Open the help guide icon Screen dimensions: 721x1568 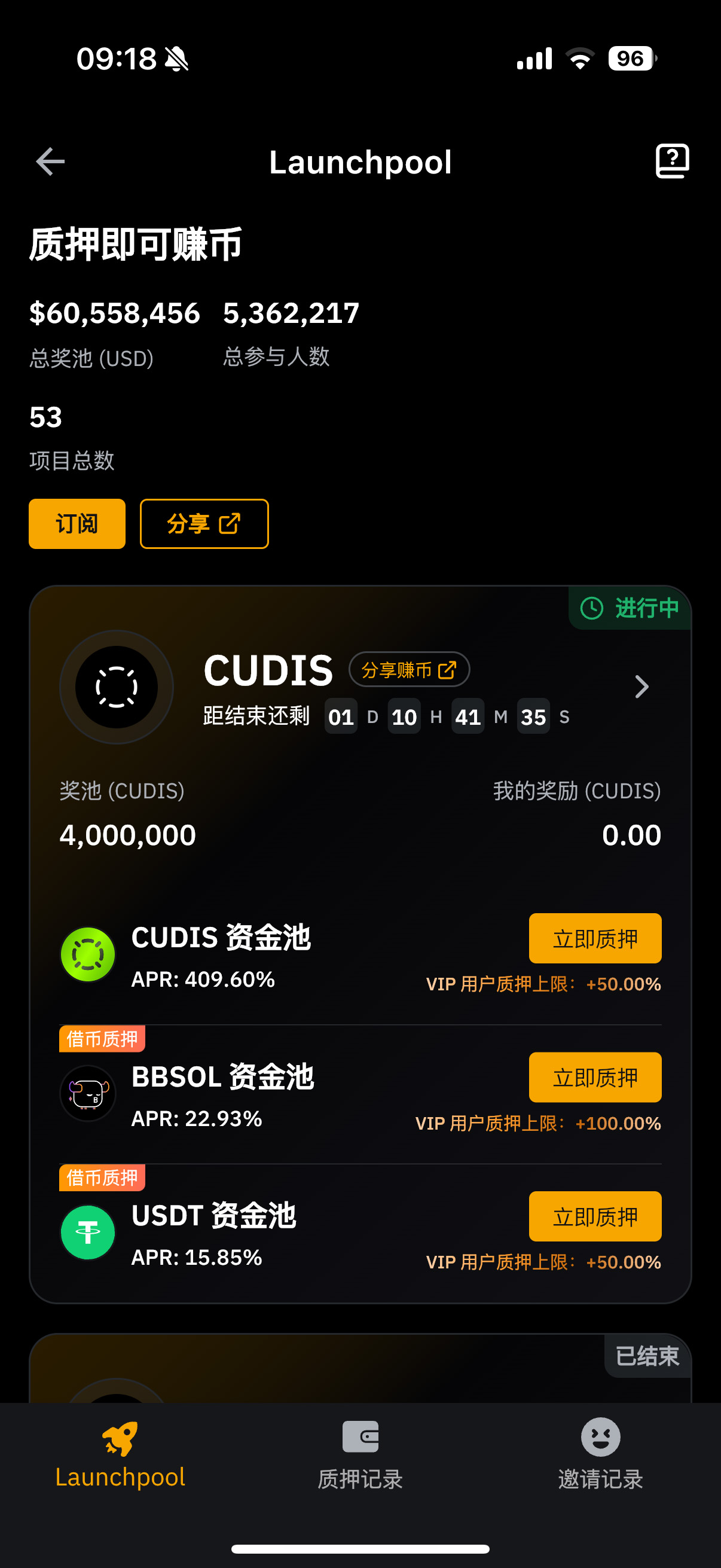672,161
